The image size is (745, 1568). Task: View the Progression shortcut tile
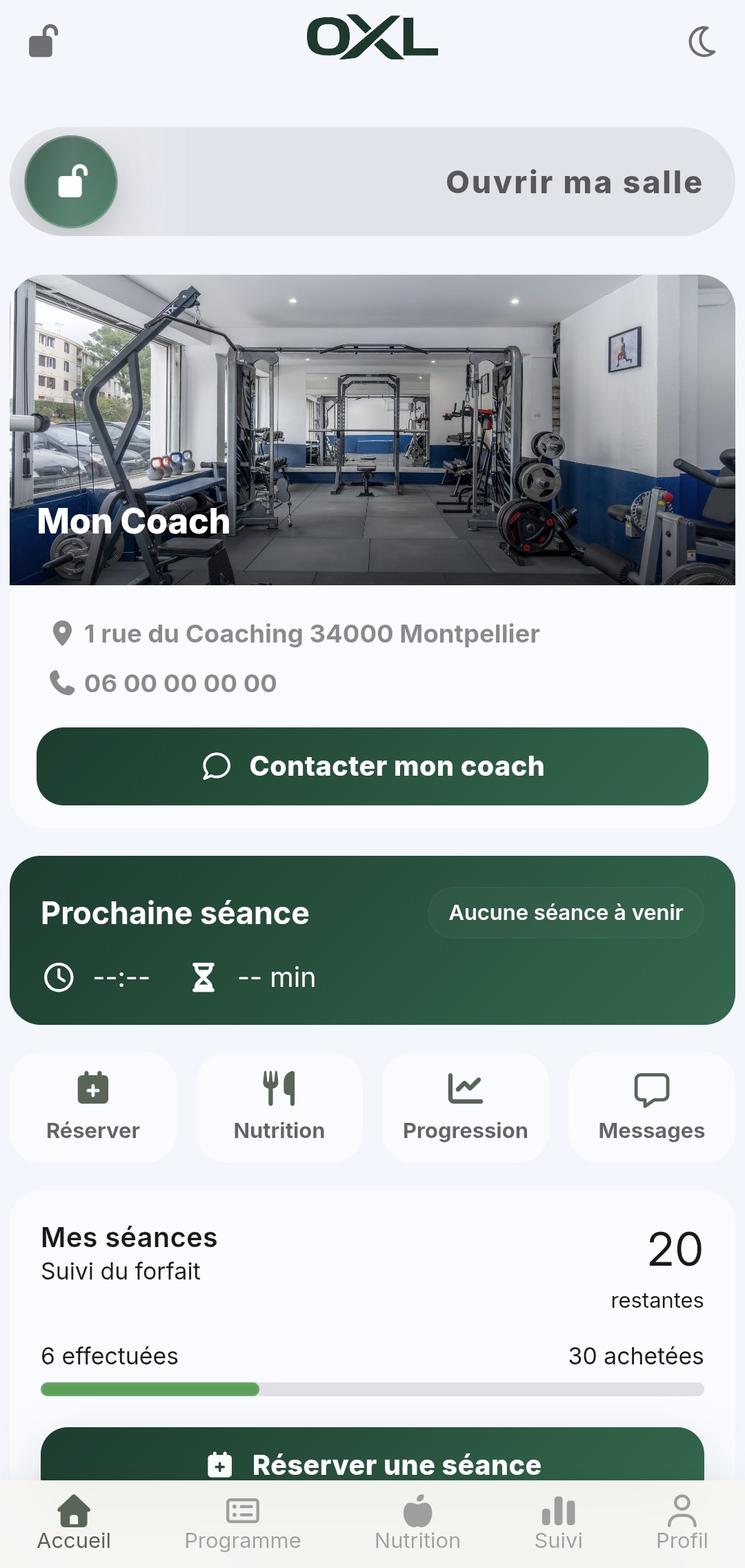pos(466,1107)
